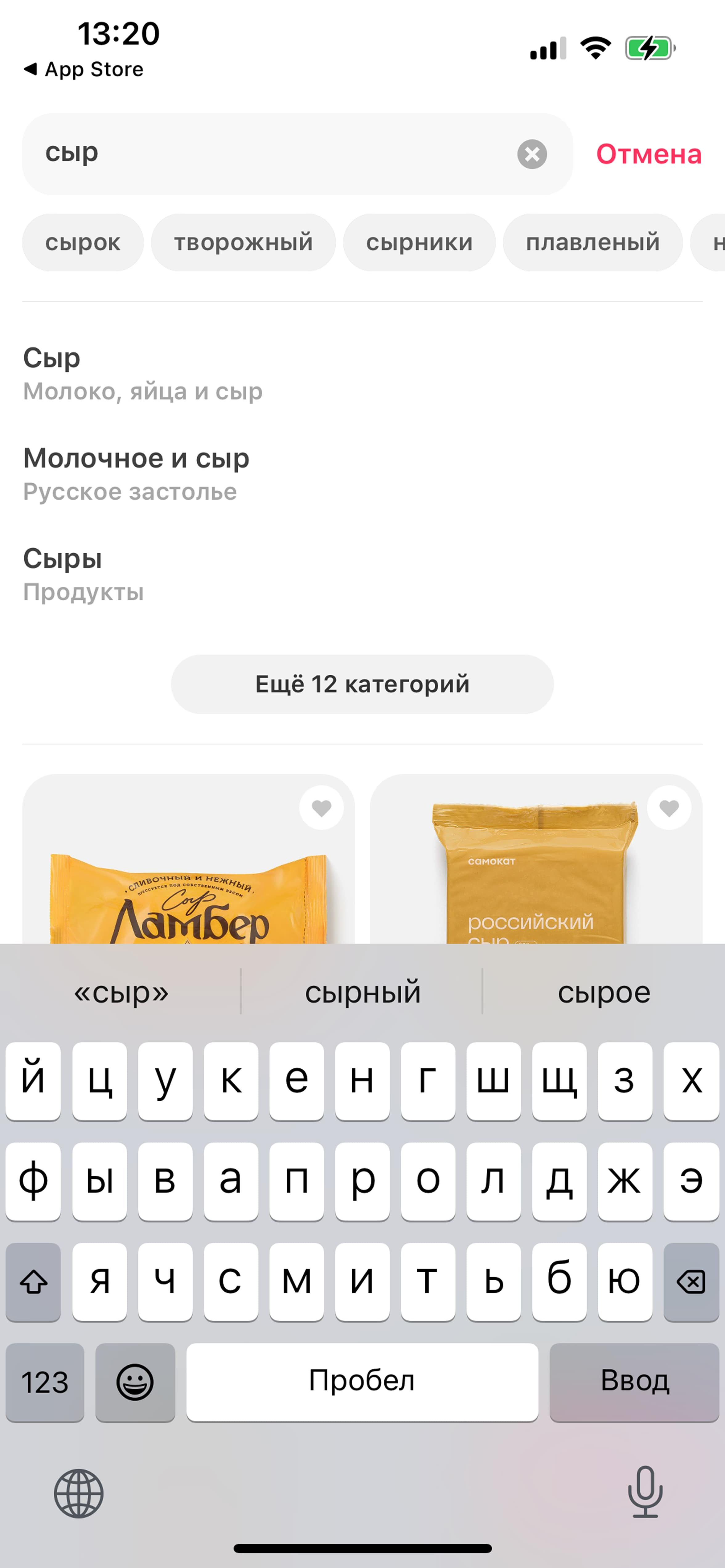Choose keyboard suggestion "сырный"
The width and height of the screenshot is (725, 1568).
pos(362,992)
